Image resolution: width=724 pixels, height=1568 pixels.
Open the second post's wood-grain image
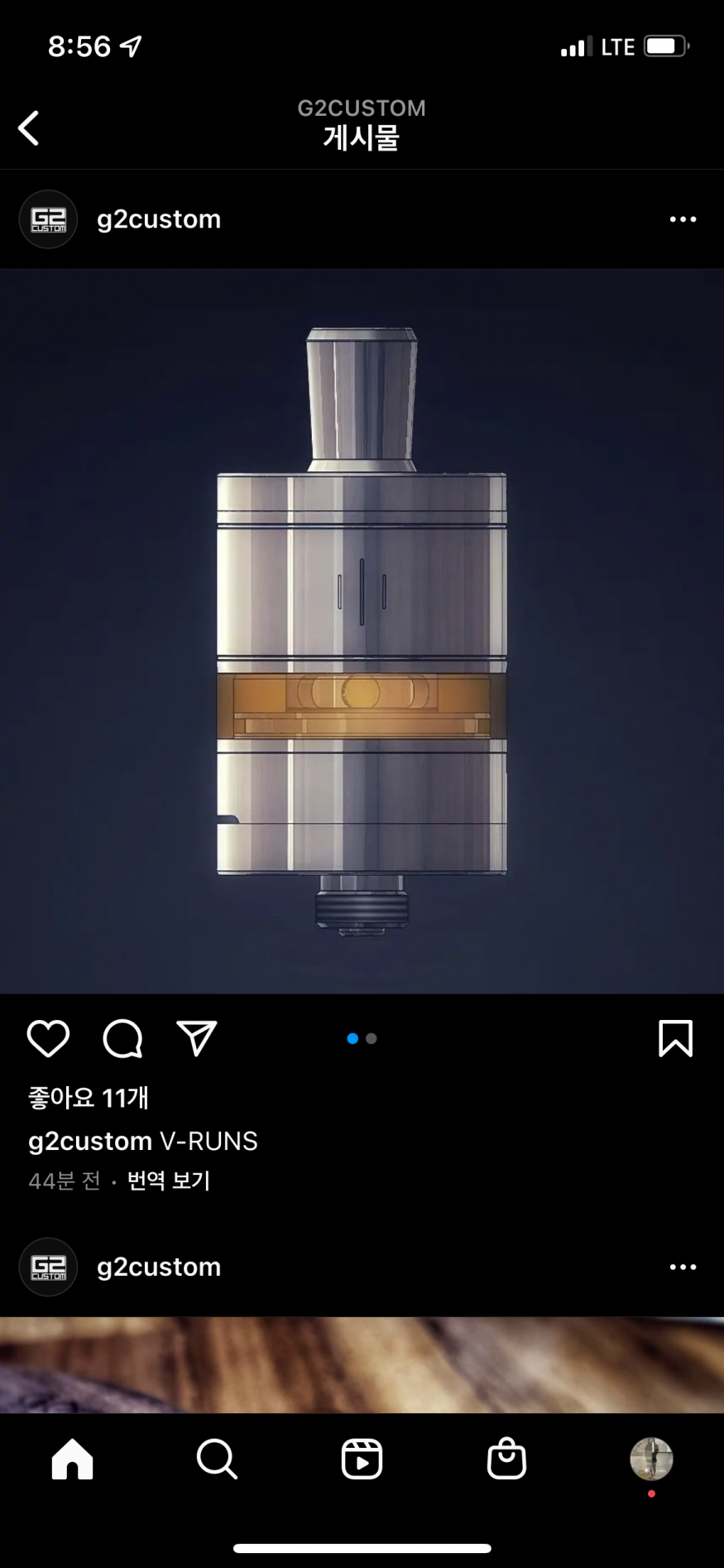pos(362,1364)
